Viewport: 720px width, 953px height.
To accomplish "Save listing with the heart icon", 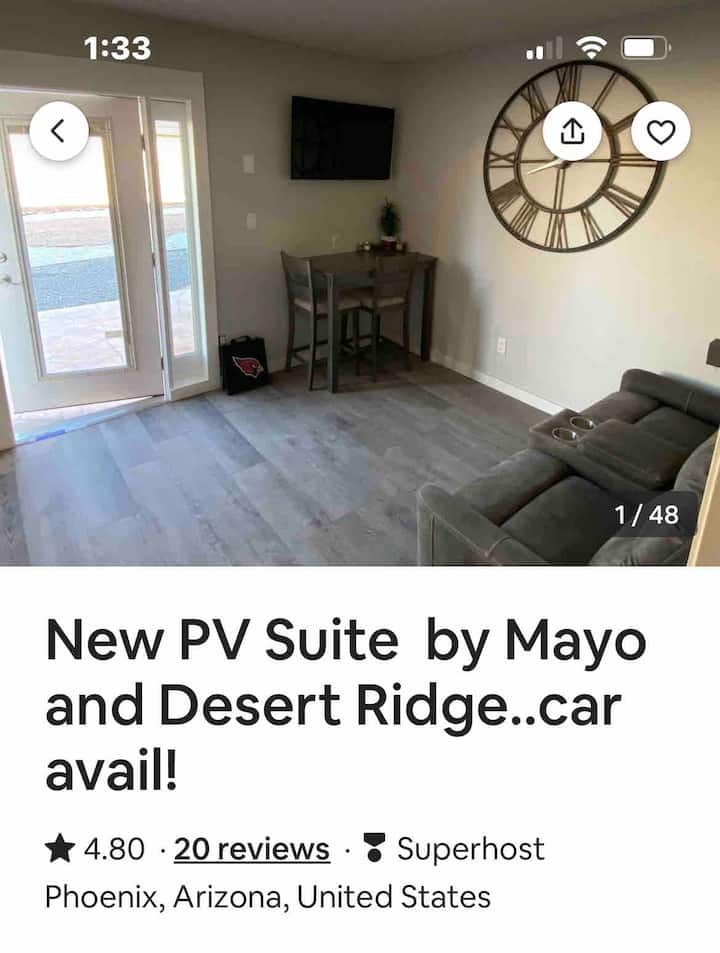I will click(660, 131).
